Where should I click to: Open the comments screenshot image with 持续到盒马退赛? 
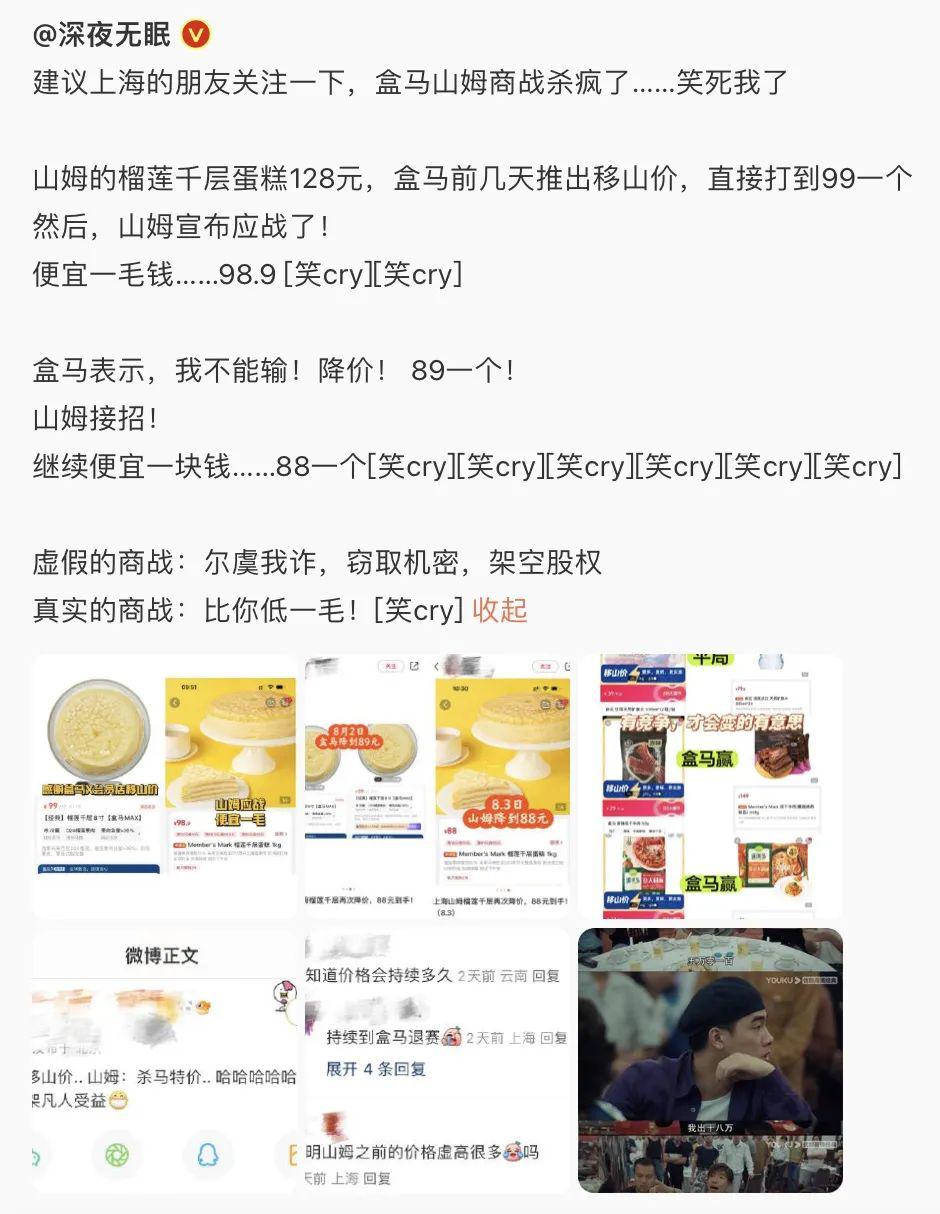pyautogui.click(x=437, y=1060)
